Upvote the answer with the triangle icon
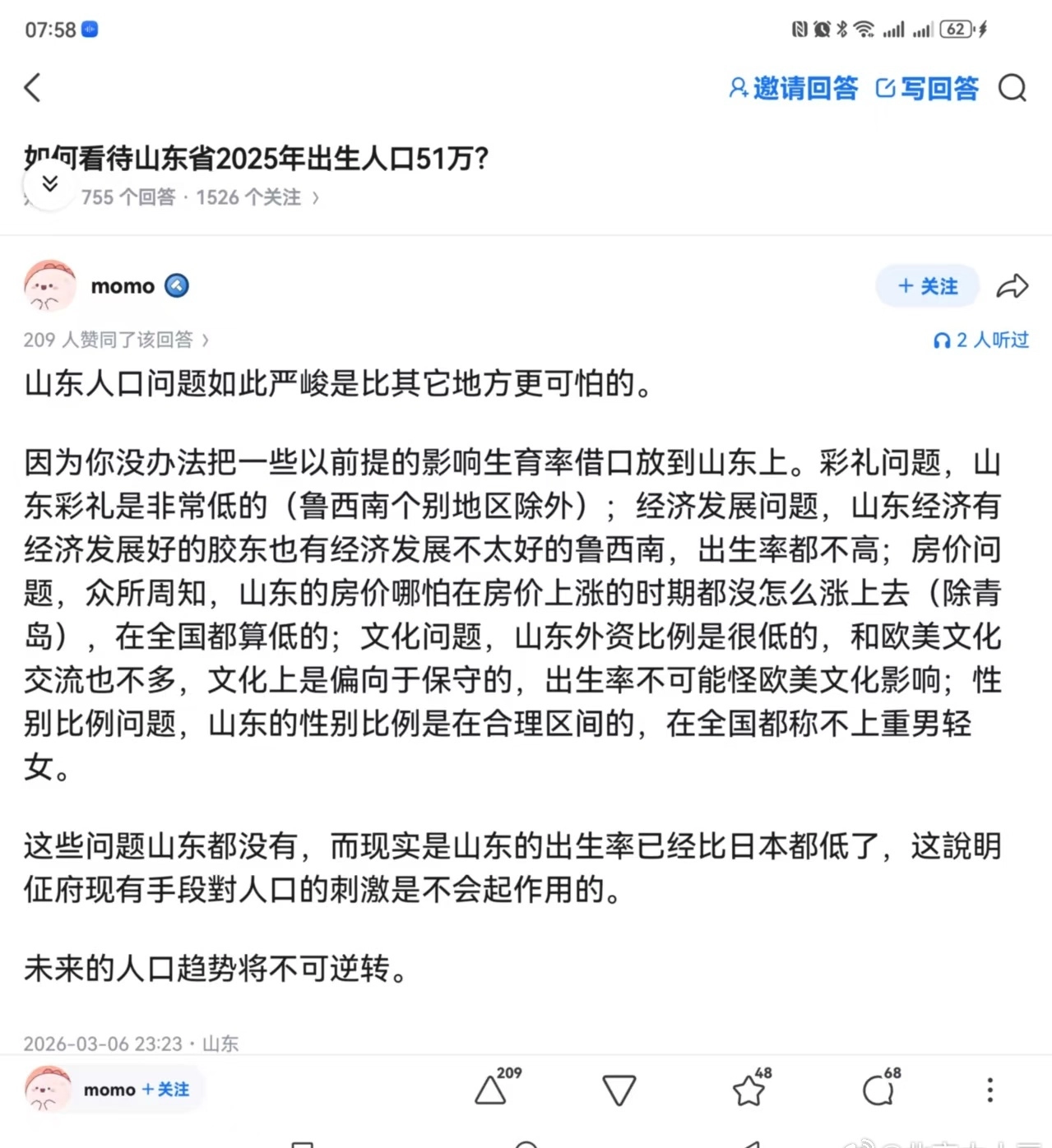This screenshot has height=1148, width=1052. coord(491,1090)
